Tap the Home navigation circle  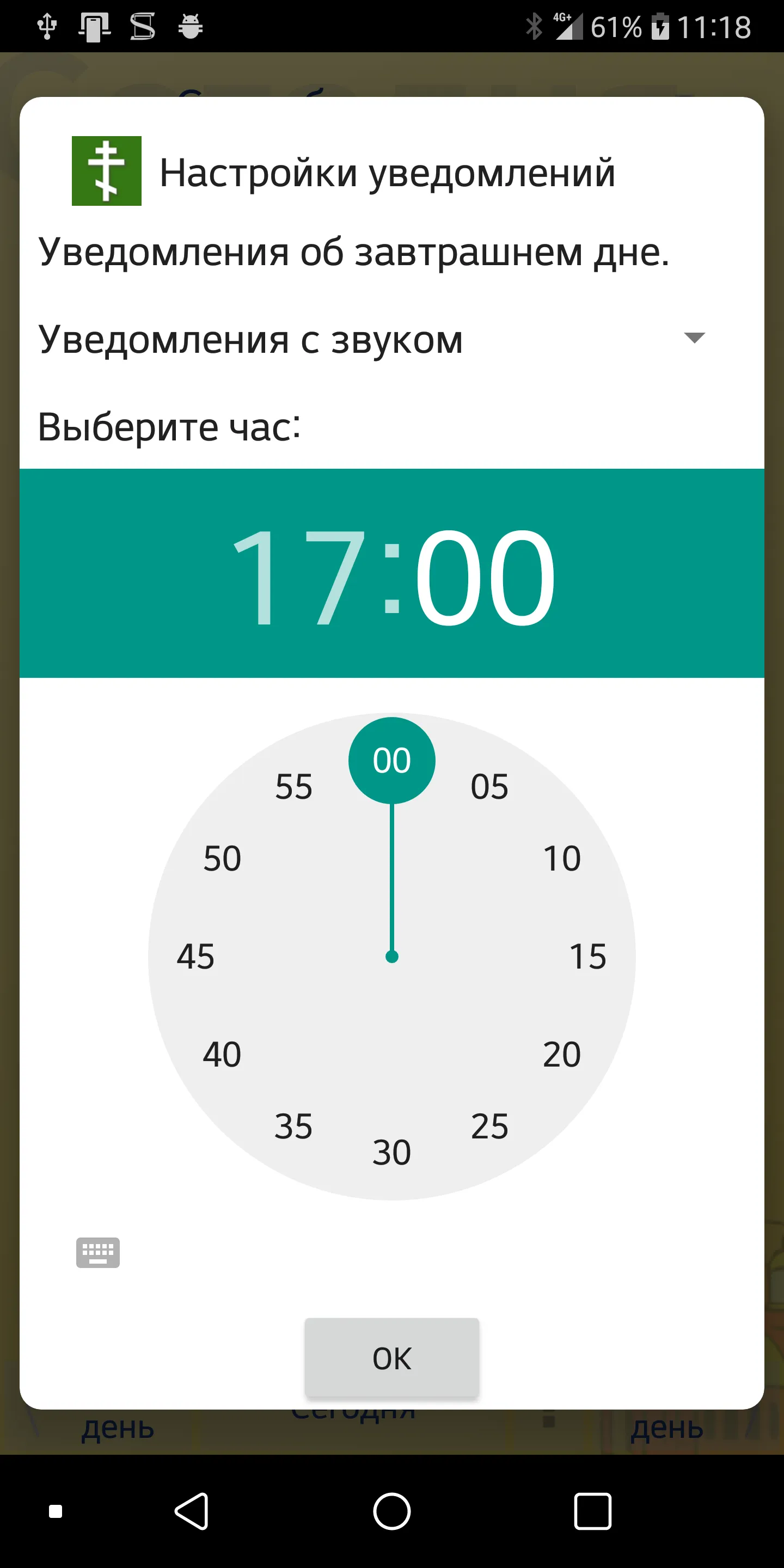391,1512
